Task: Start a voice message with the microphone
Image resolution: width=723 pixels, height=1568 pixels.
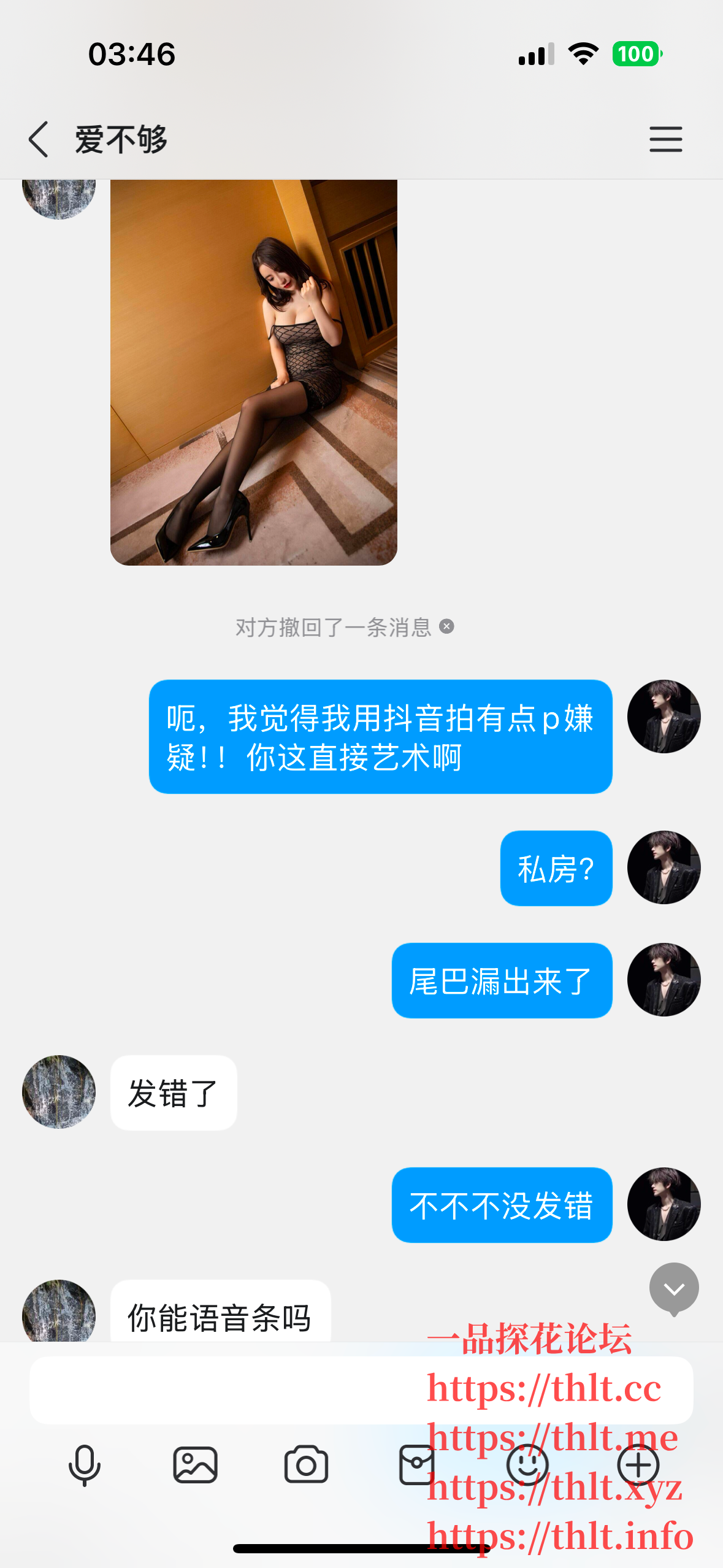Action: point(85,1465)
